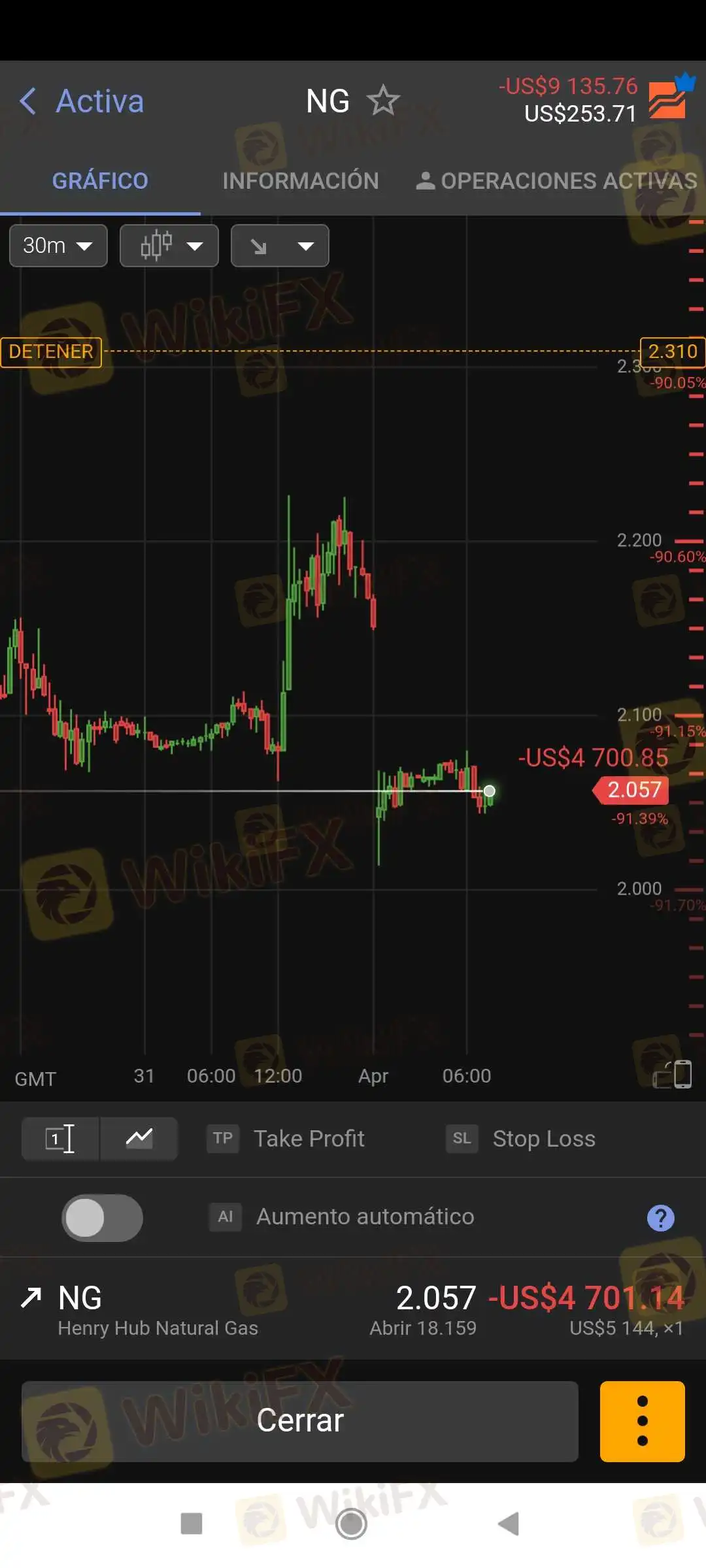Open the drawing tools arrow dropdown
Screen dimensions: 706x1568
point(280,246)
